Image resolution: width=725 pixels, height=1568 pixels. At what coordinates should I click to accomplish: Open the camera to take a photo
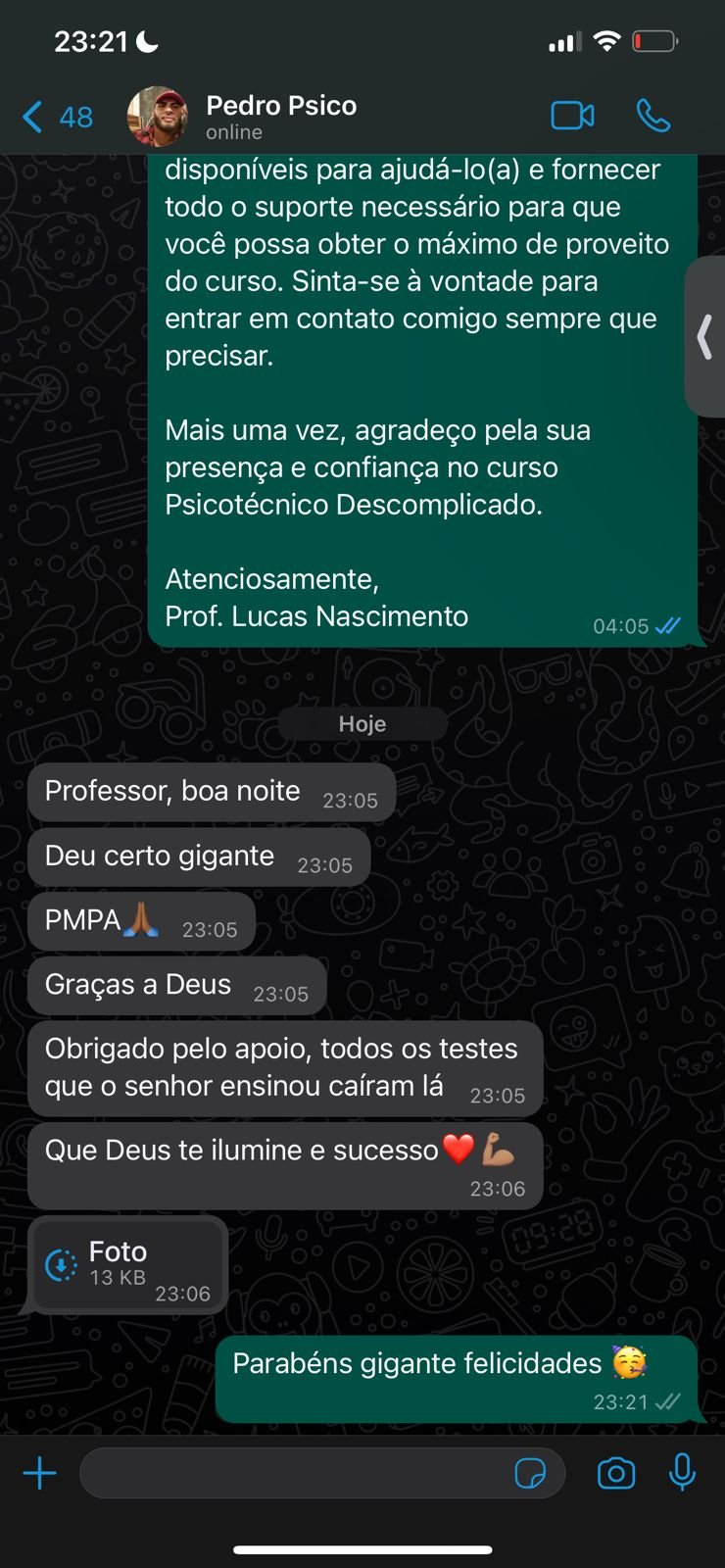(616, 1473)
